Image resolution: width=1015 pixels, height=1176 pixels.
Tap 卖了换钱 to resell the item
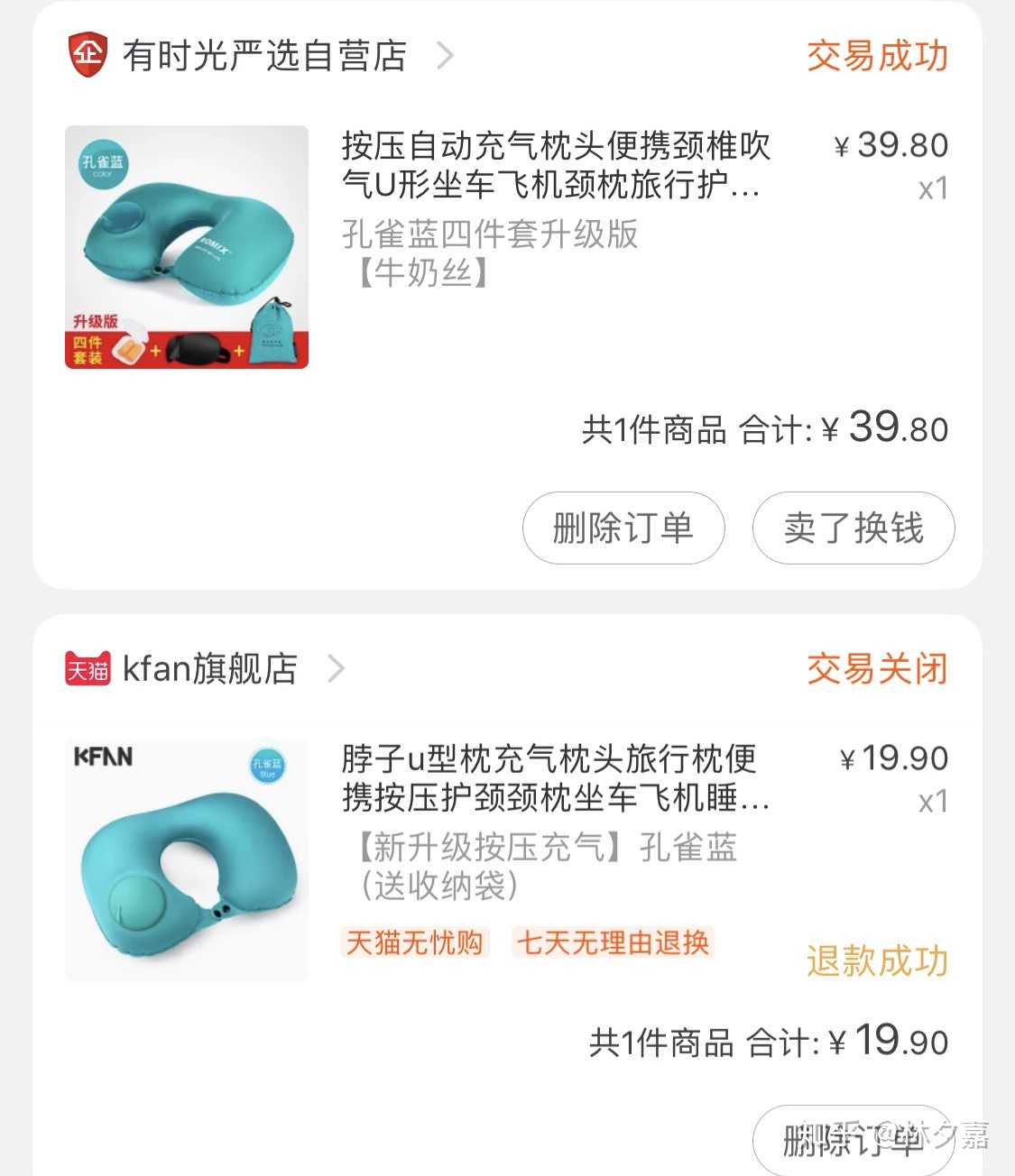(853, 528)
